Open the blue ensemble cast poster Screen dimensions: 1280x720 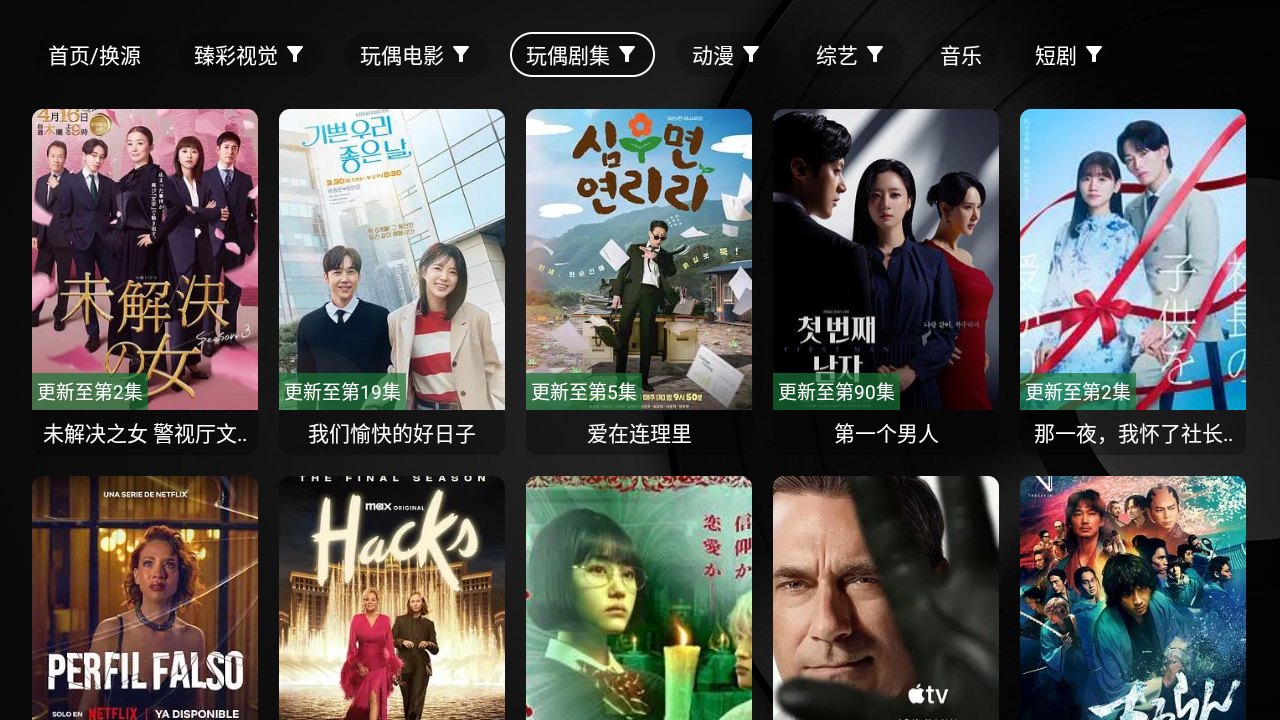[x=1133, y=598]
